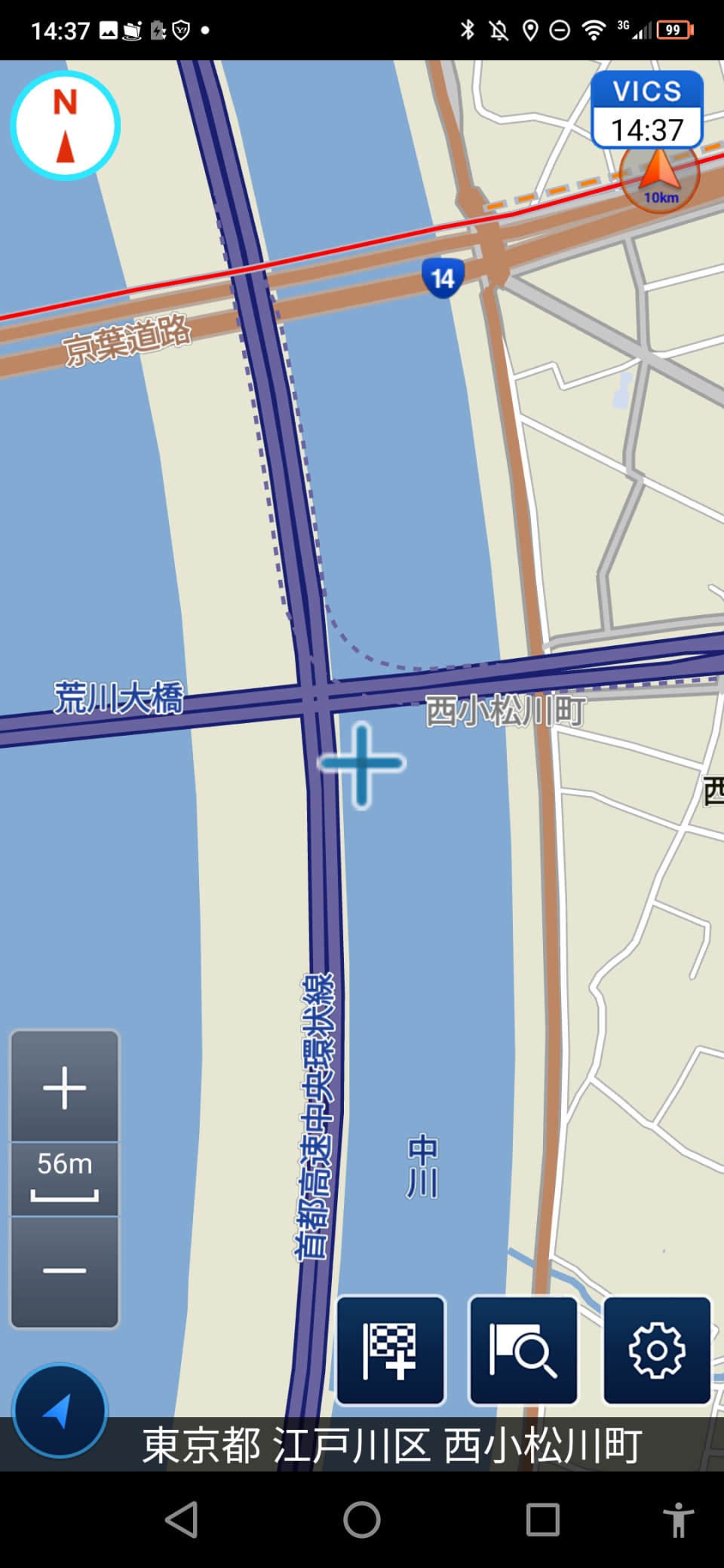Zoom out of the map
The image size is (724, 1568).
coord(65,1271)
